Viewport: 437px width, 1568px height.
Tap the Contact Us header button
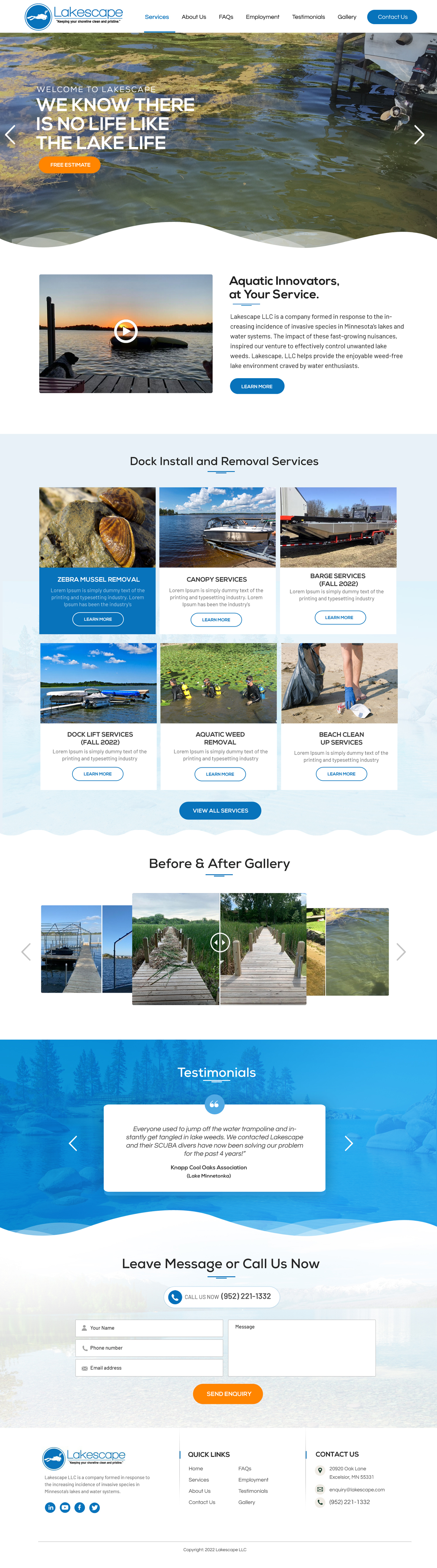pos(391,17)
